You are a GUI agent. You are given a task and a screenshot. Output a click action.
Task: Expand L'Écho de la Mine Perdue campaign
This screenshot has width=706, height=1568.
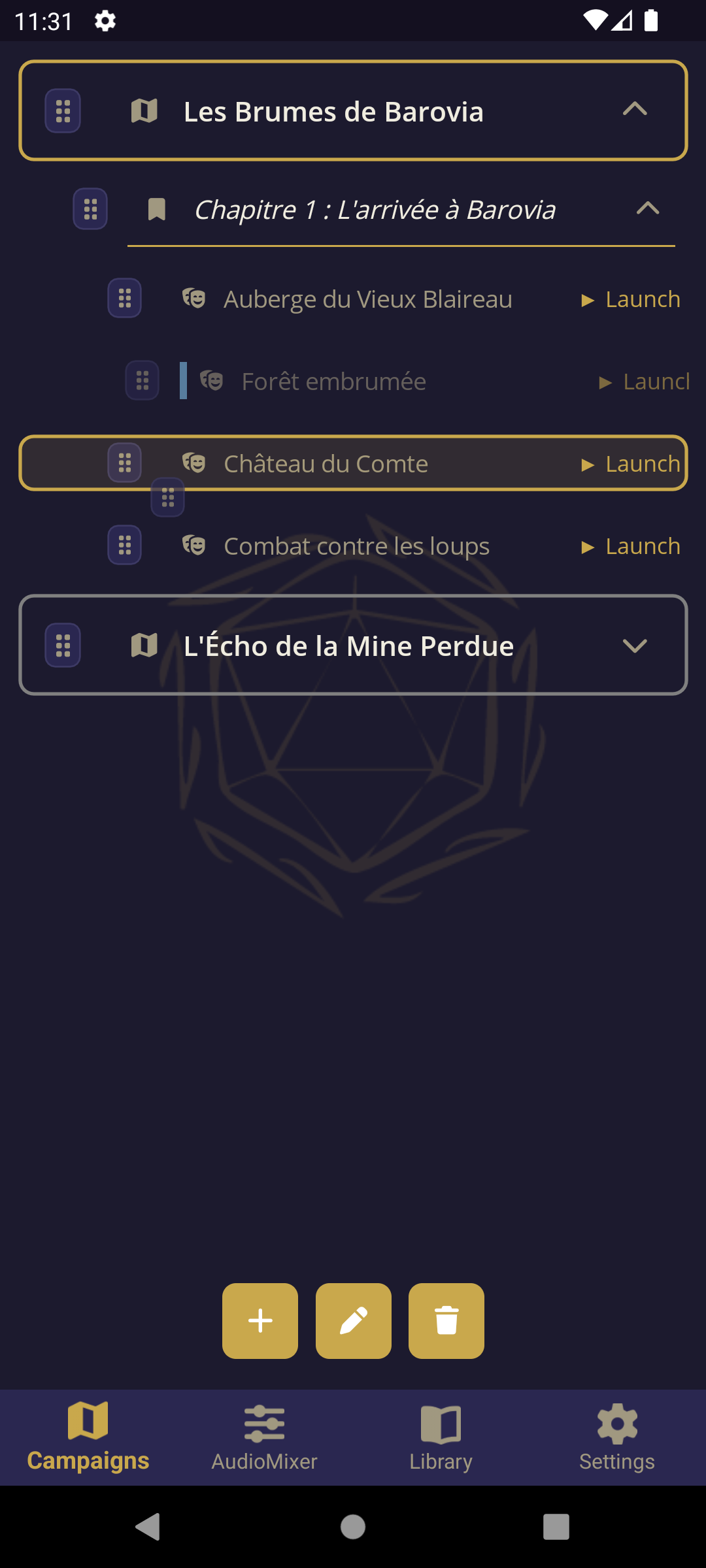[635, 646]
